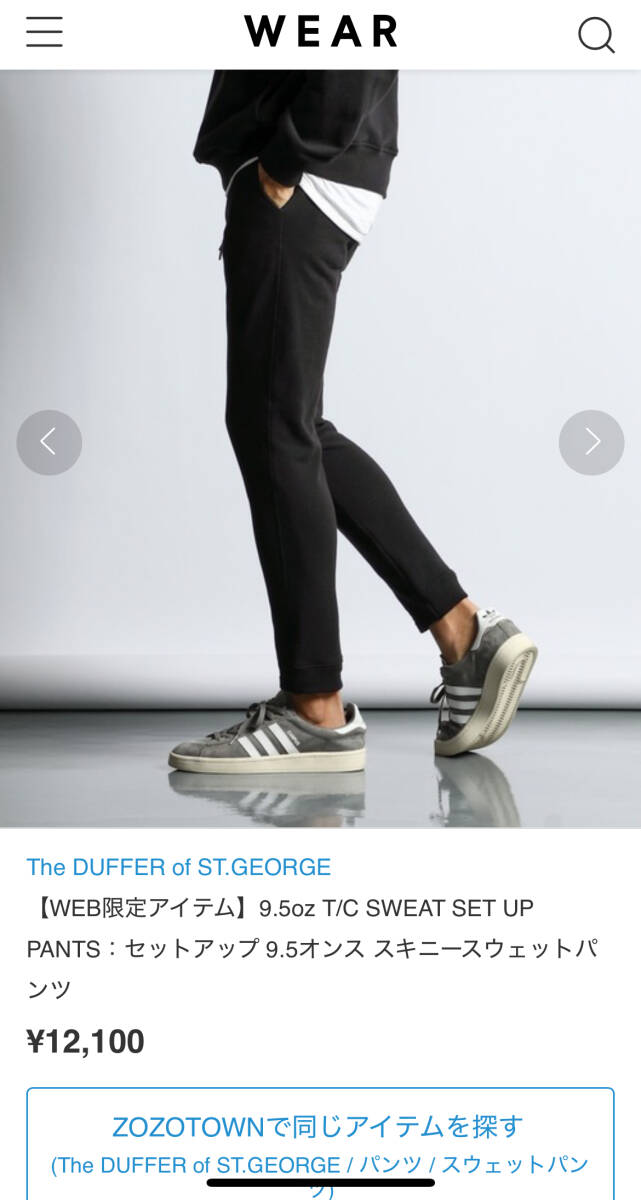Show the previous product image
Screen dimensions: 641x1200
49,442
